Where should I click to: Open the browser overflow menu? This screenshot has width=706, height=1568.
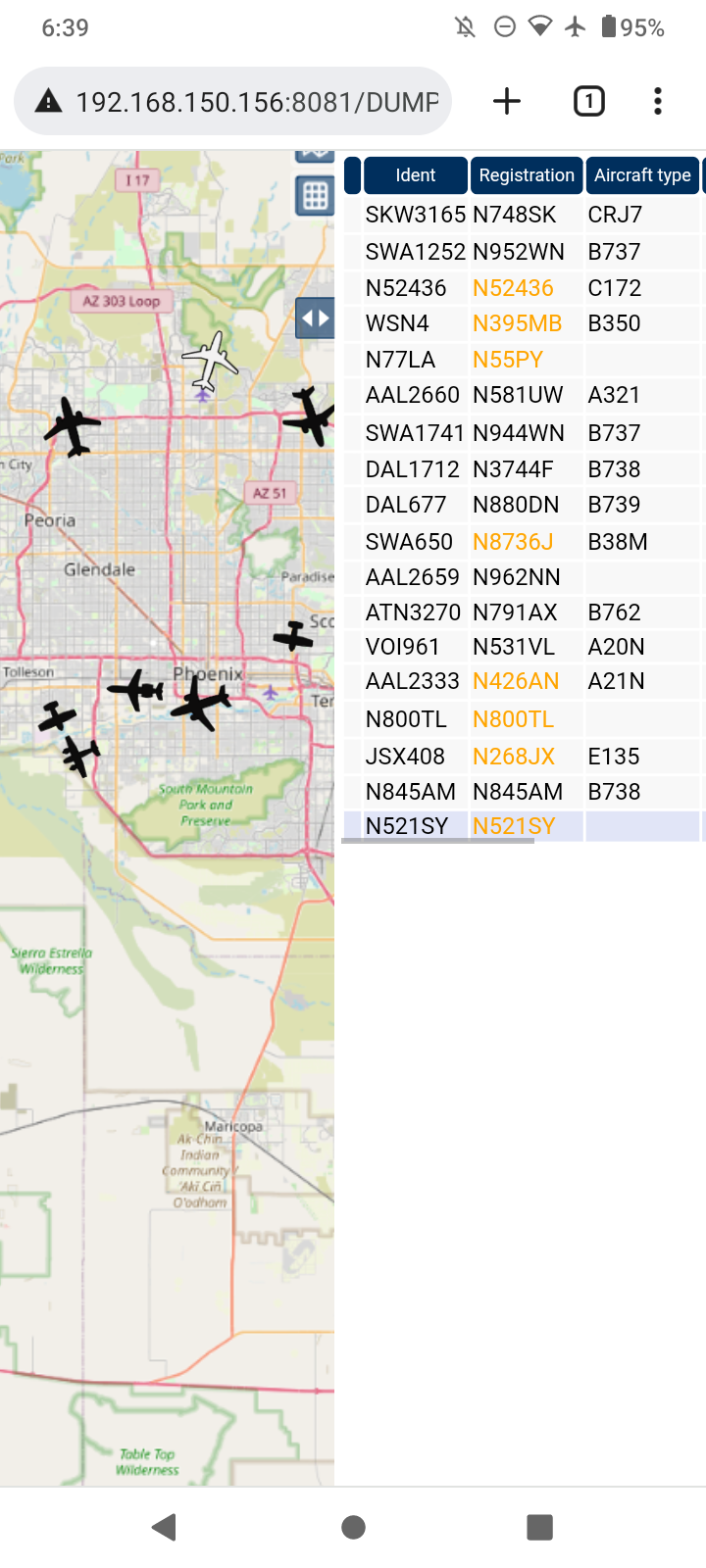click(x=658, y=101)
